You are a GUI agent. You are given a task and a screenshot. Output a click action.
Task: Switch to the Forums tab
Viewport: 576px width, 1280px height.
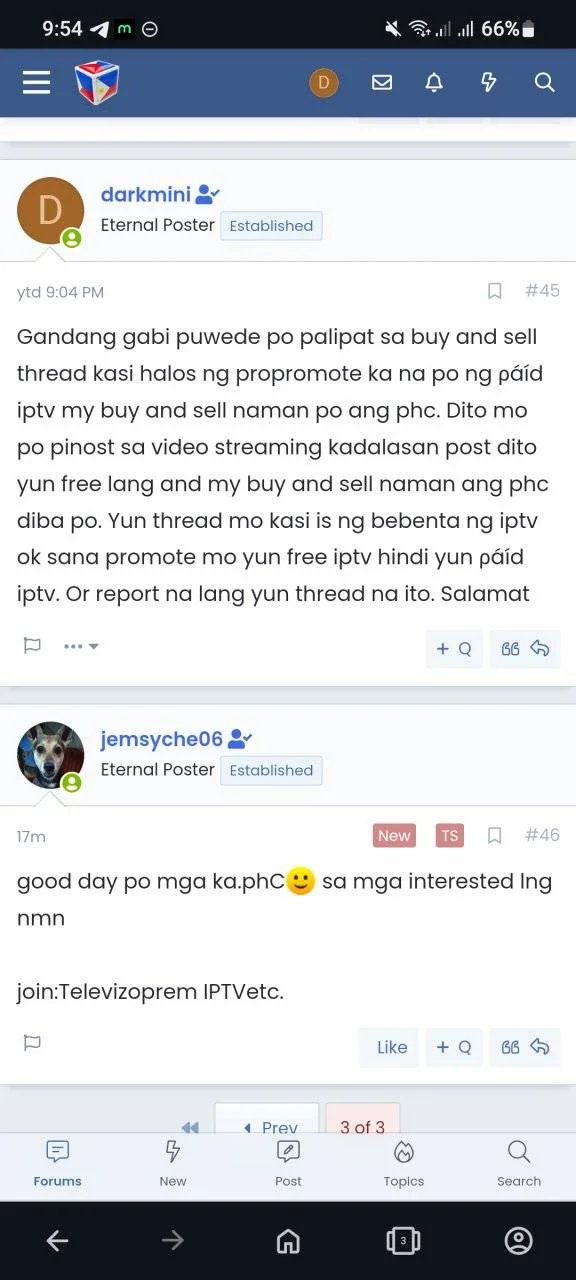point(58,1164)
